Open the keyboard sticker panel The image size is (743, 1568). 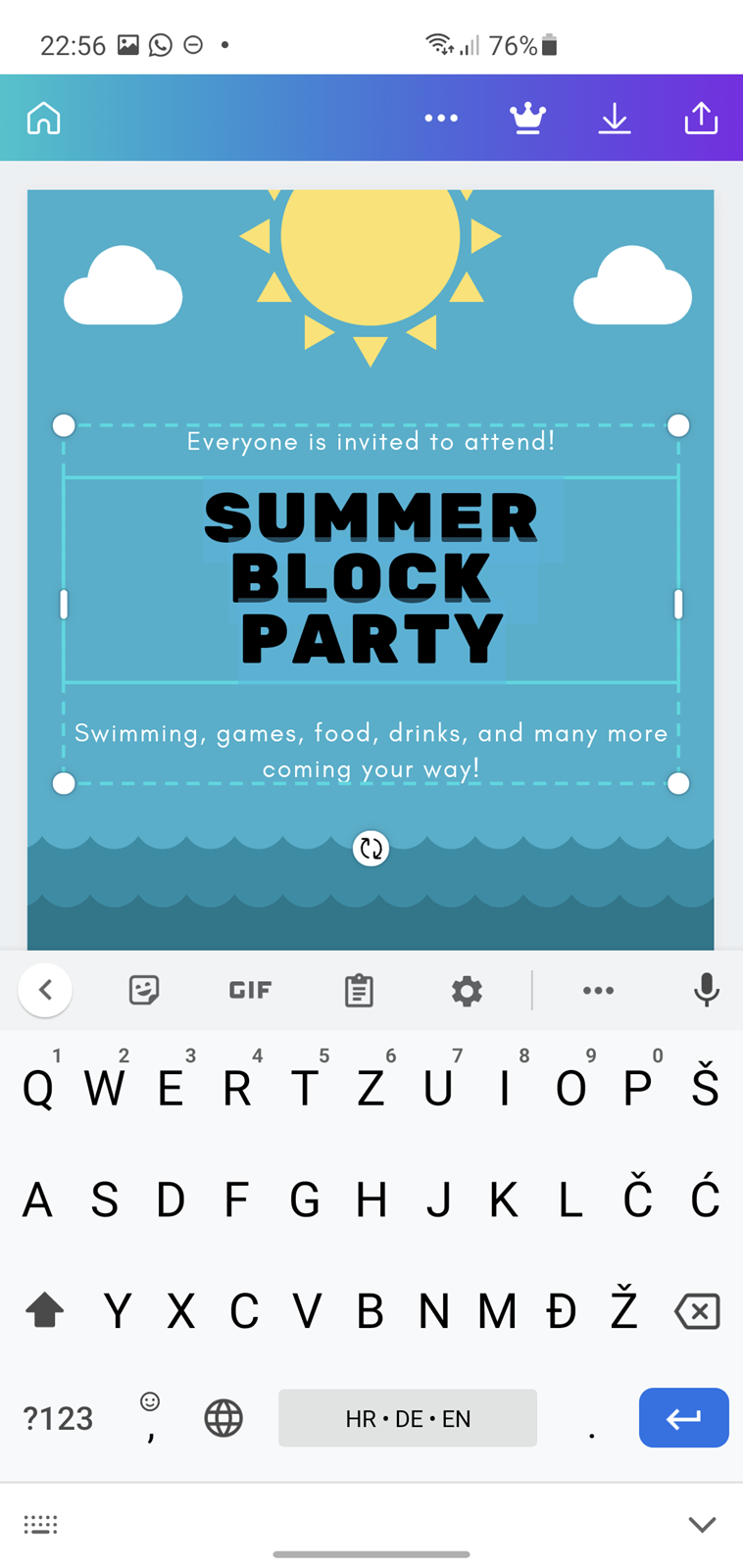[144, 990]
